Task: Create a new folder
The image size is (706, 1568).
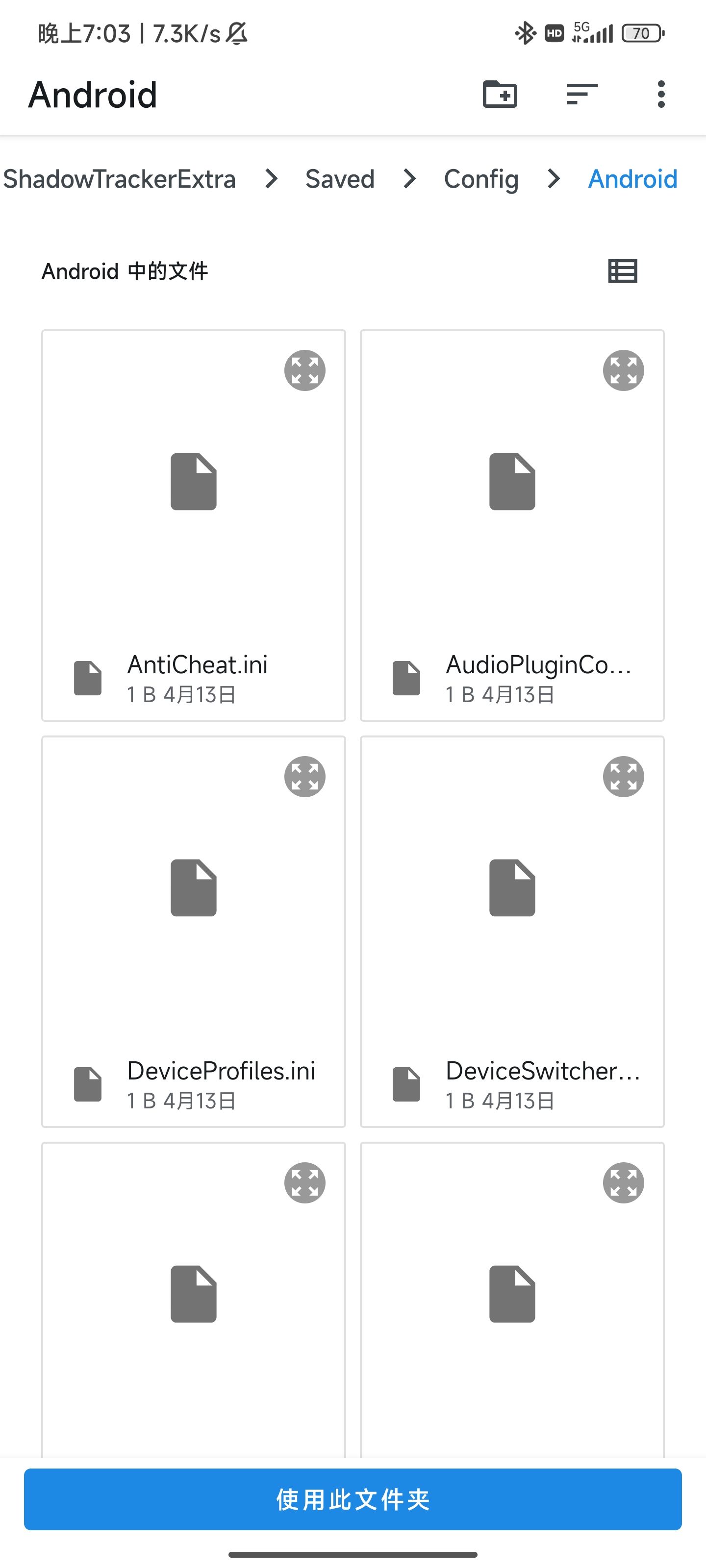Action: pos(500,95)
